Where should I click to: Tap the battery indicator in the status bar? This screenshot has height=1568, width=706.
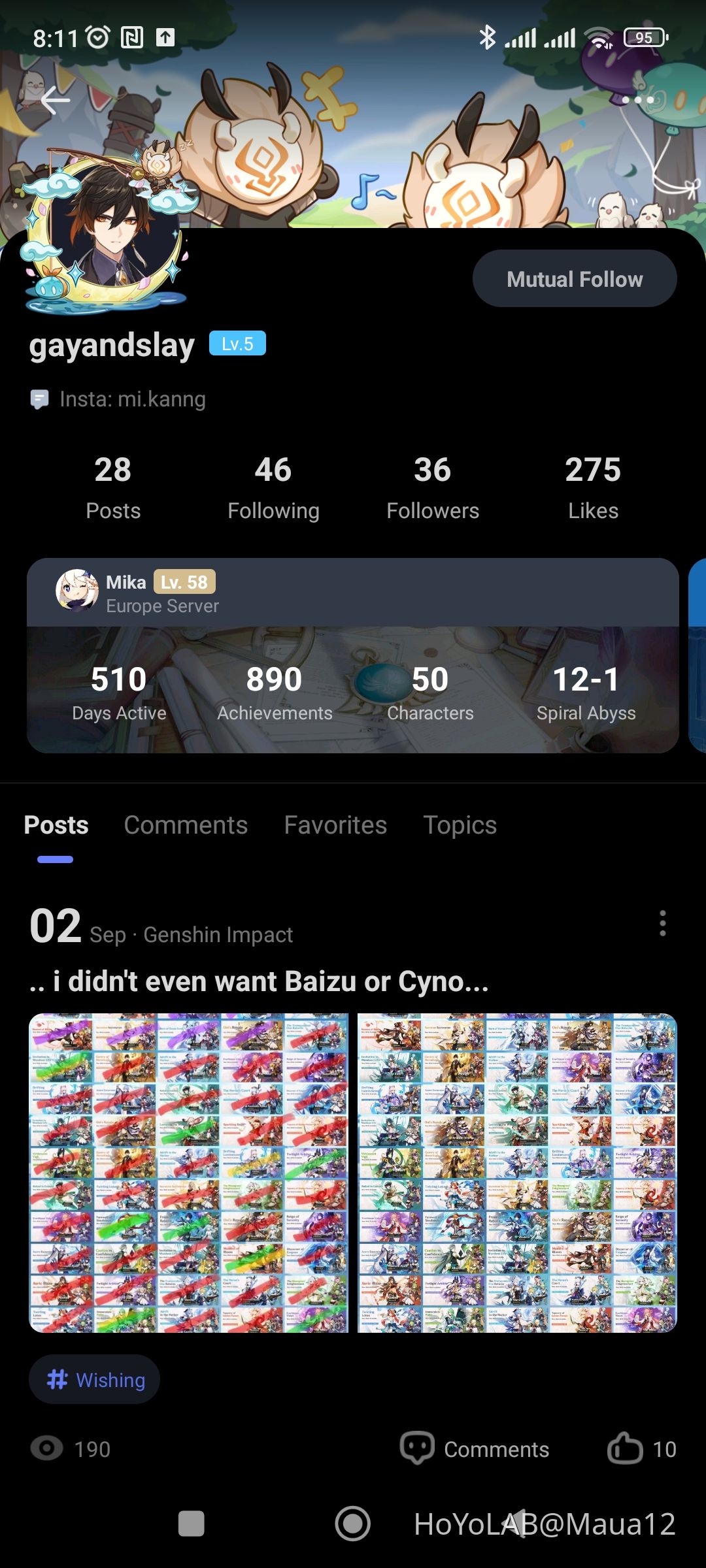[x=644, y=37]
